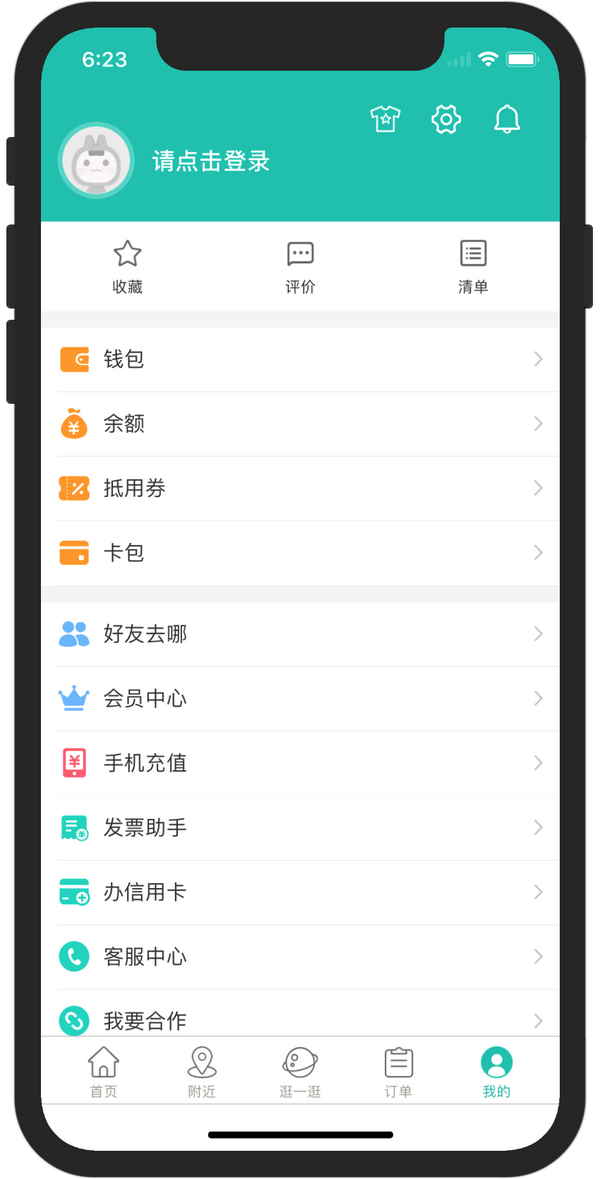The image size is (600, 1179).
Task: Open the settings gear
Action: click(446, 120)
